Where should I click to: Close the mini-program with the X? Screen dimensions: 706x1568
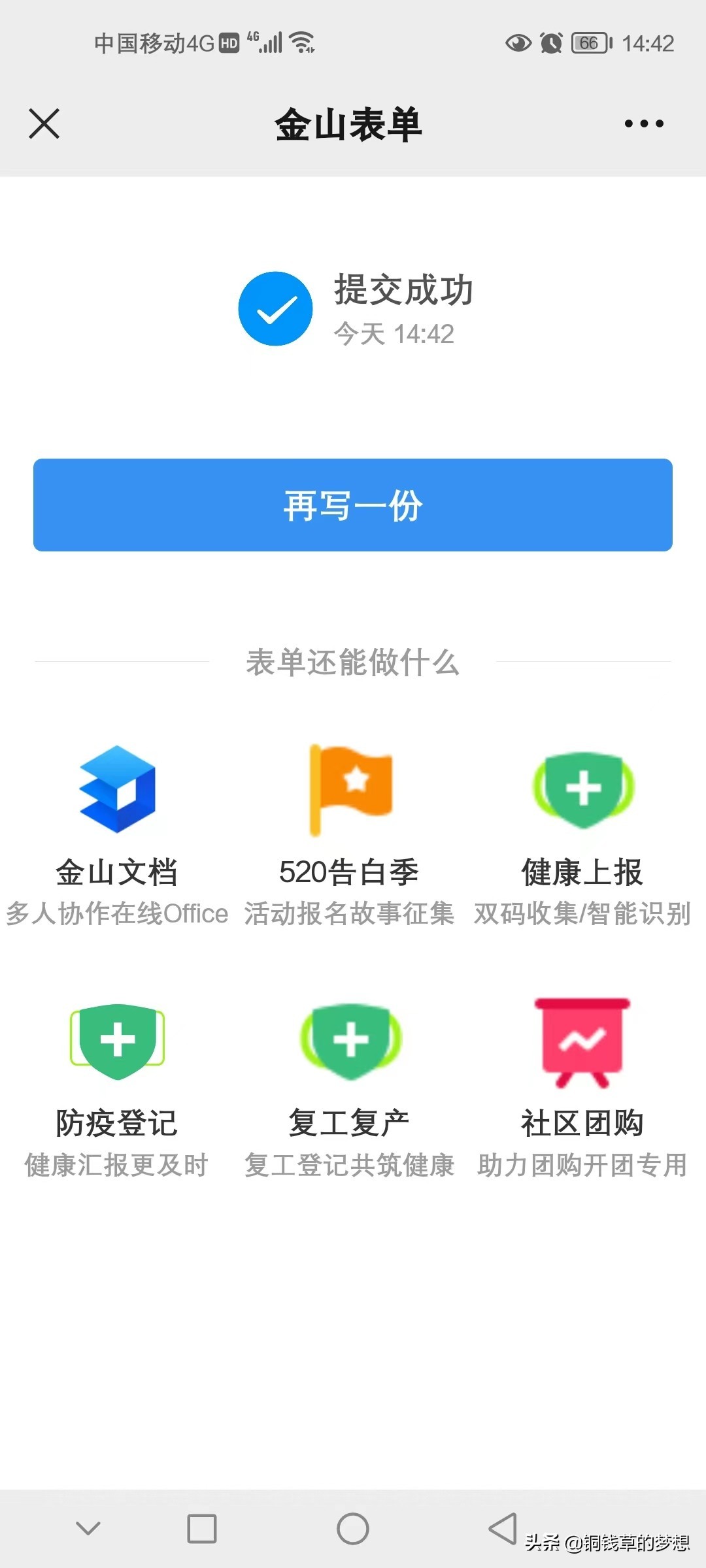pos(44,124)
